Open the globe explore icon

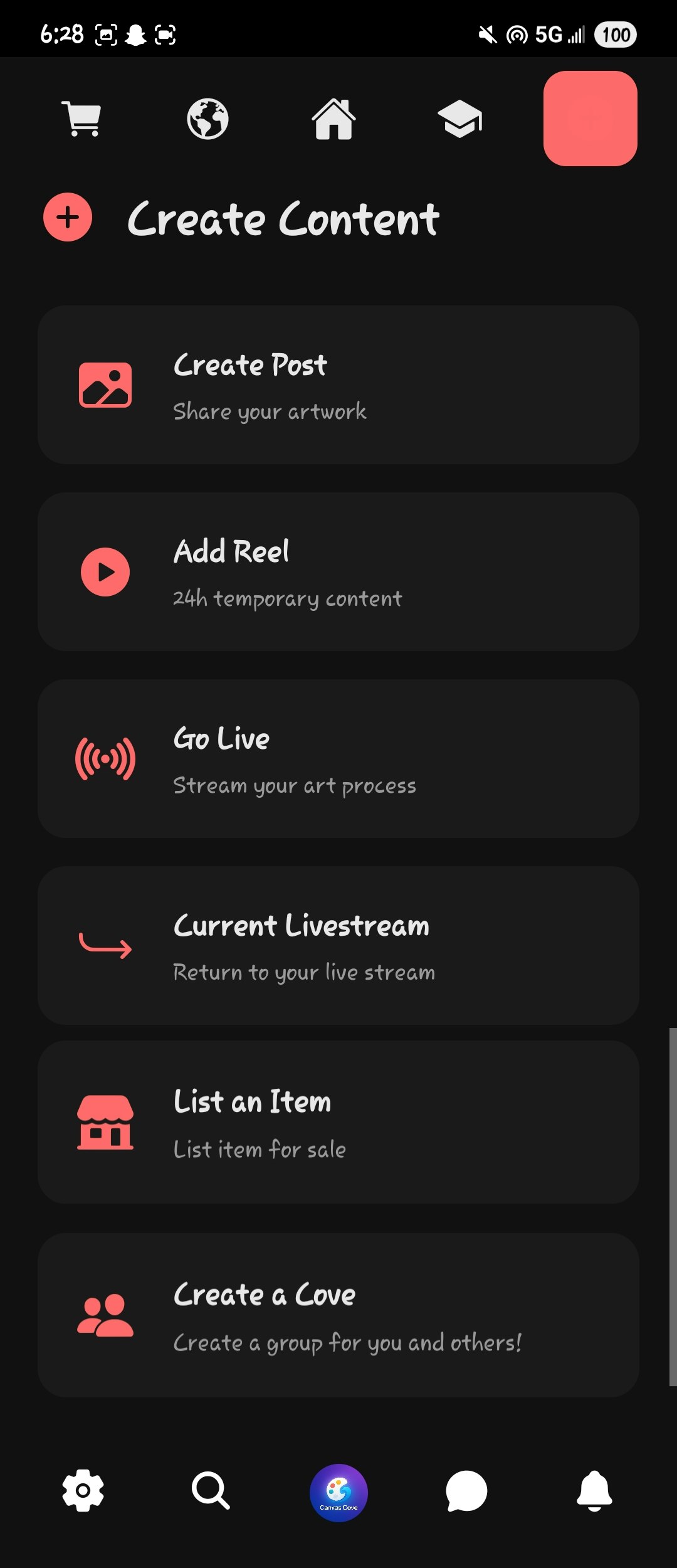pyautogui.click(x=207, y=119)
